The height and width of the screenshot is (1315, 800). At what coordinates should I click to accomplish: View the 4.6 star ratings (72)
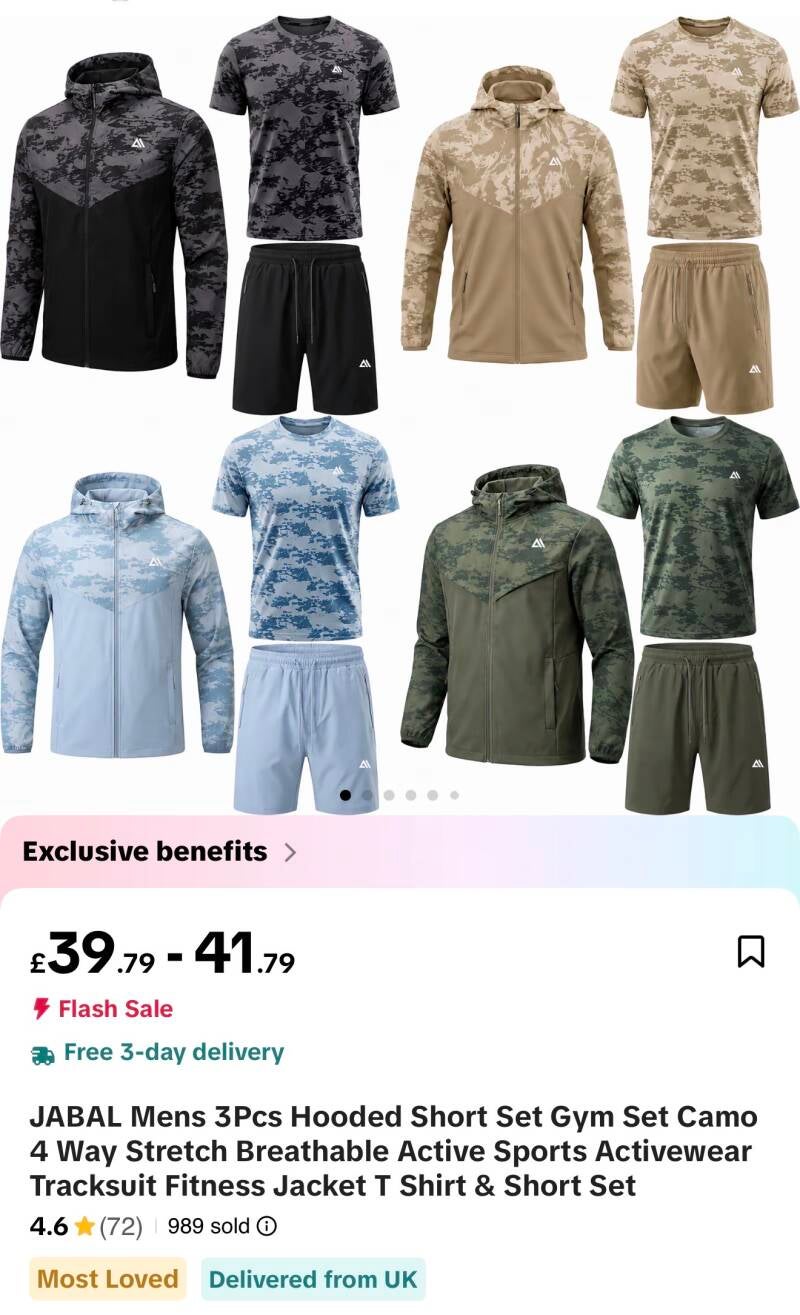point(87,1226)
